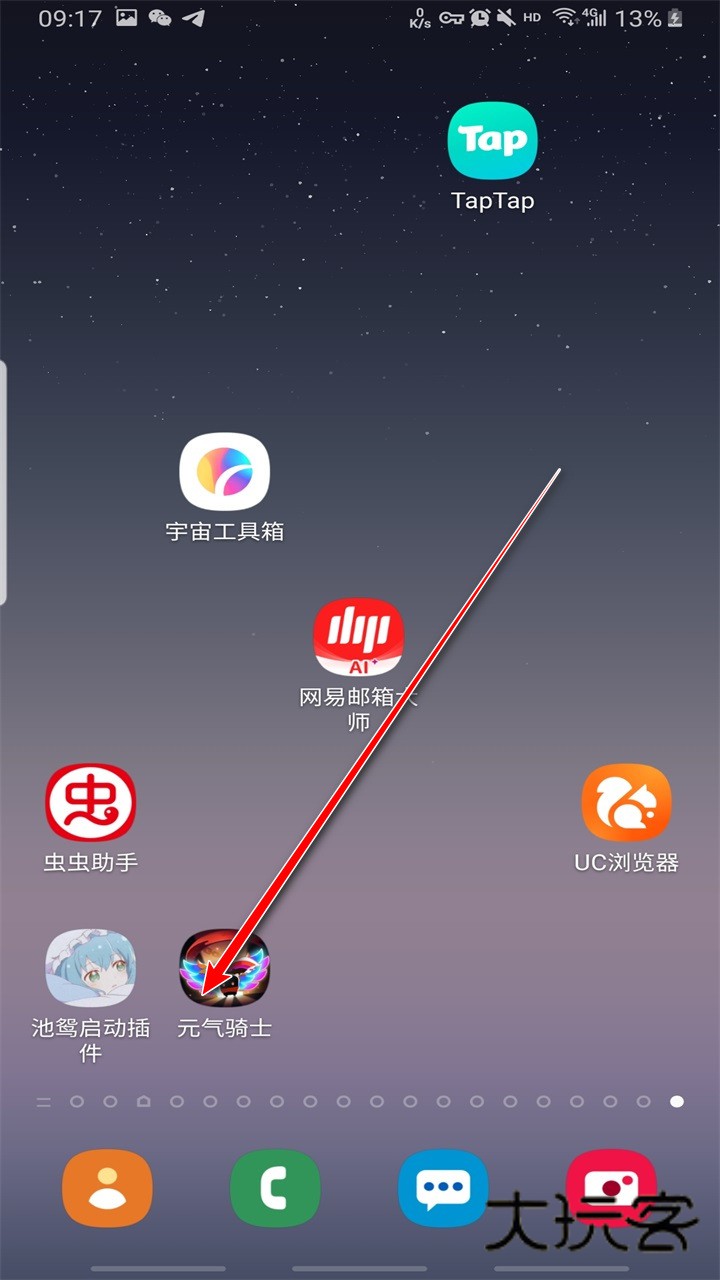Launch UC浏览器 browser

coord(626,804)
